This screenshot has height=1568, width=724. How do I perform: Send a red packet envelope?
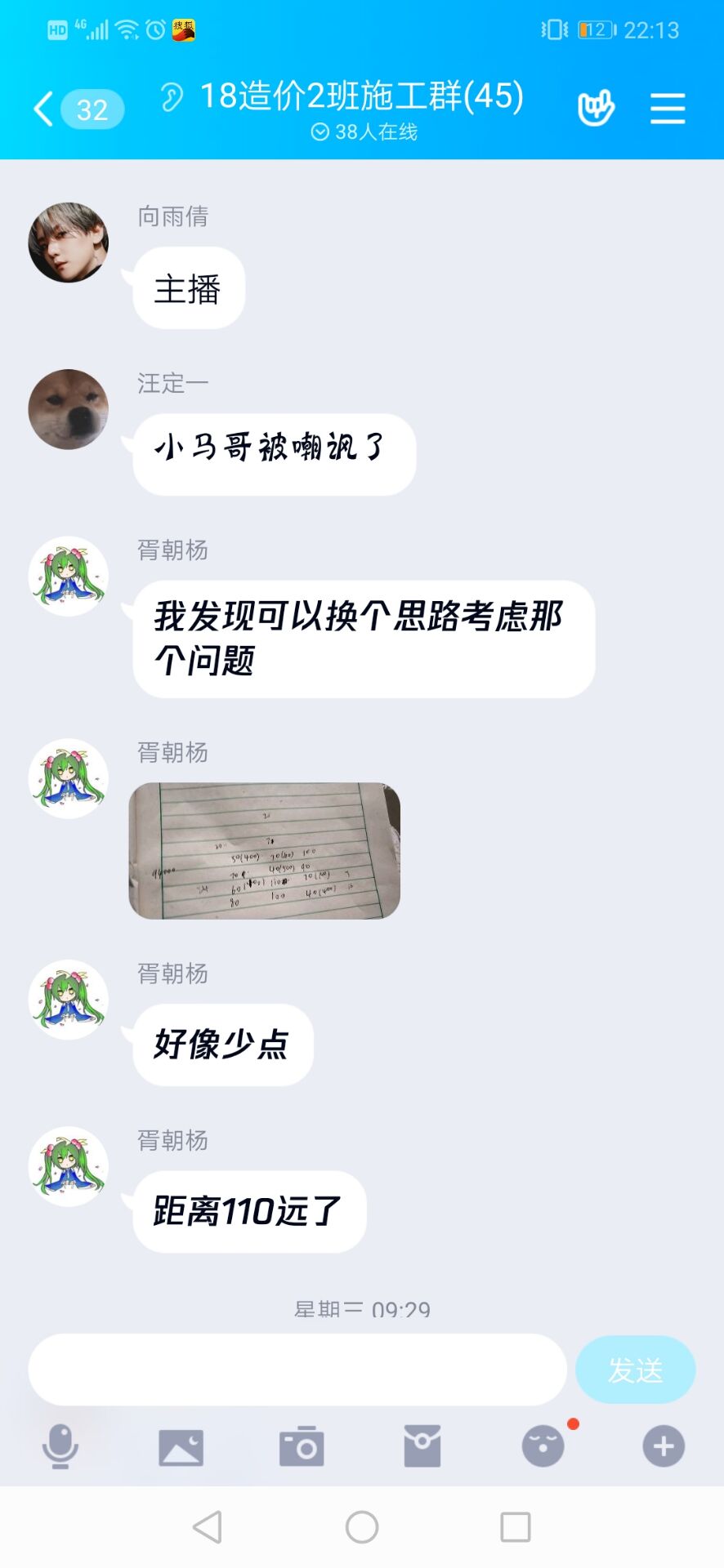(422, 1446)
